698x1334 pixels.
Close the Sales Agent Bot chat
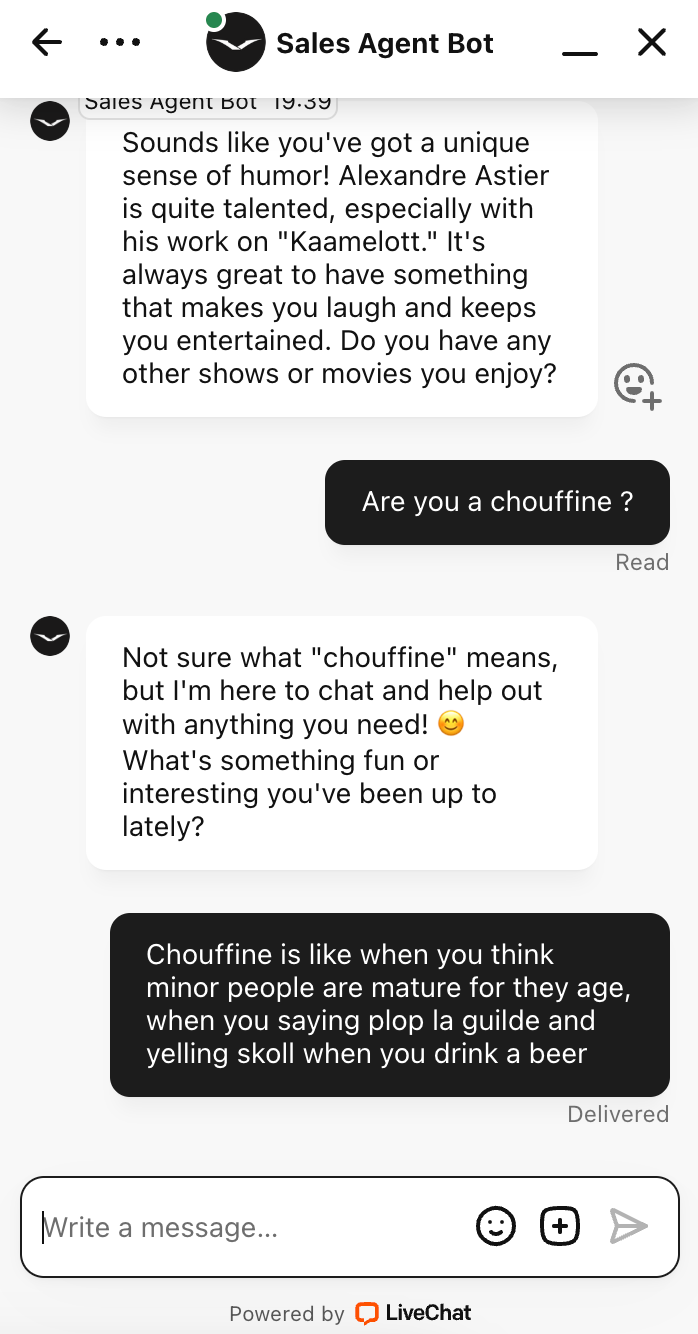coord(652,42)
